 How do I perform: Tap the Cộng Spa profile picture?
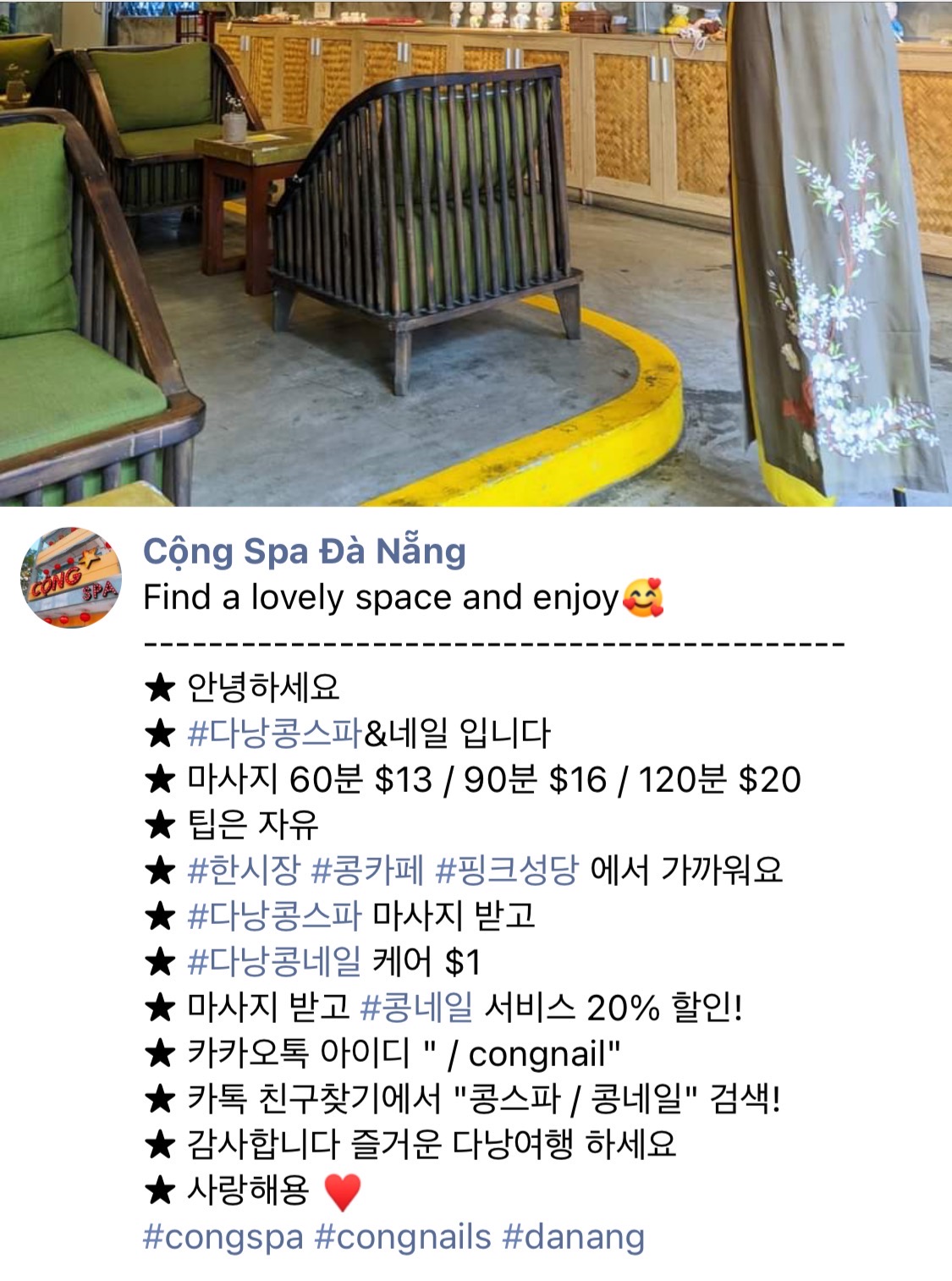(71, 578)
